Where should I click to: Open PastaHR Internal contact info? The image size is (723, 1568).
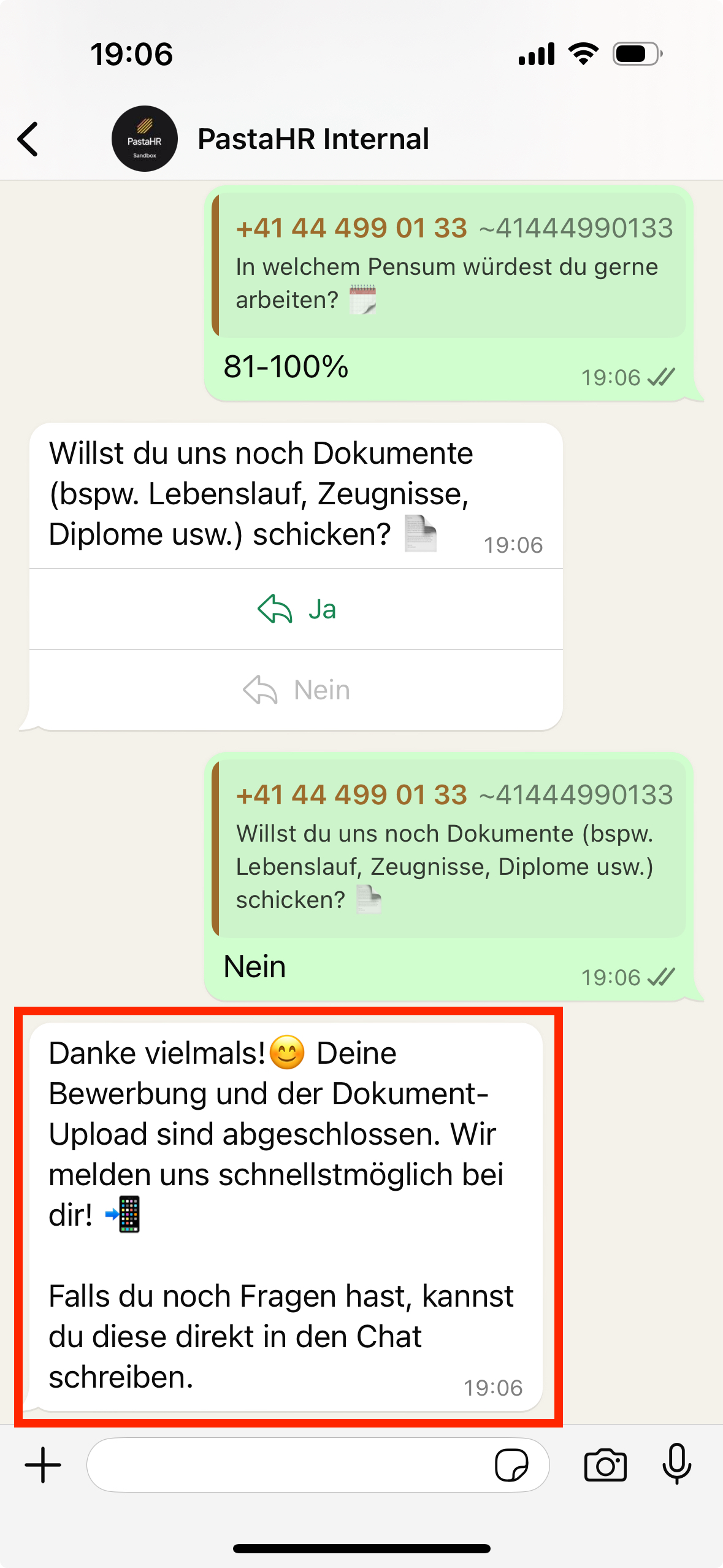coord(313,139)
